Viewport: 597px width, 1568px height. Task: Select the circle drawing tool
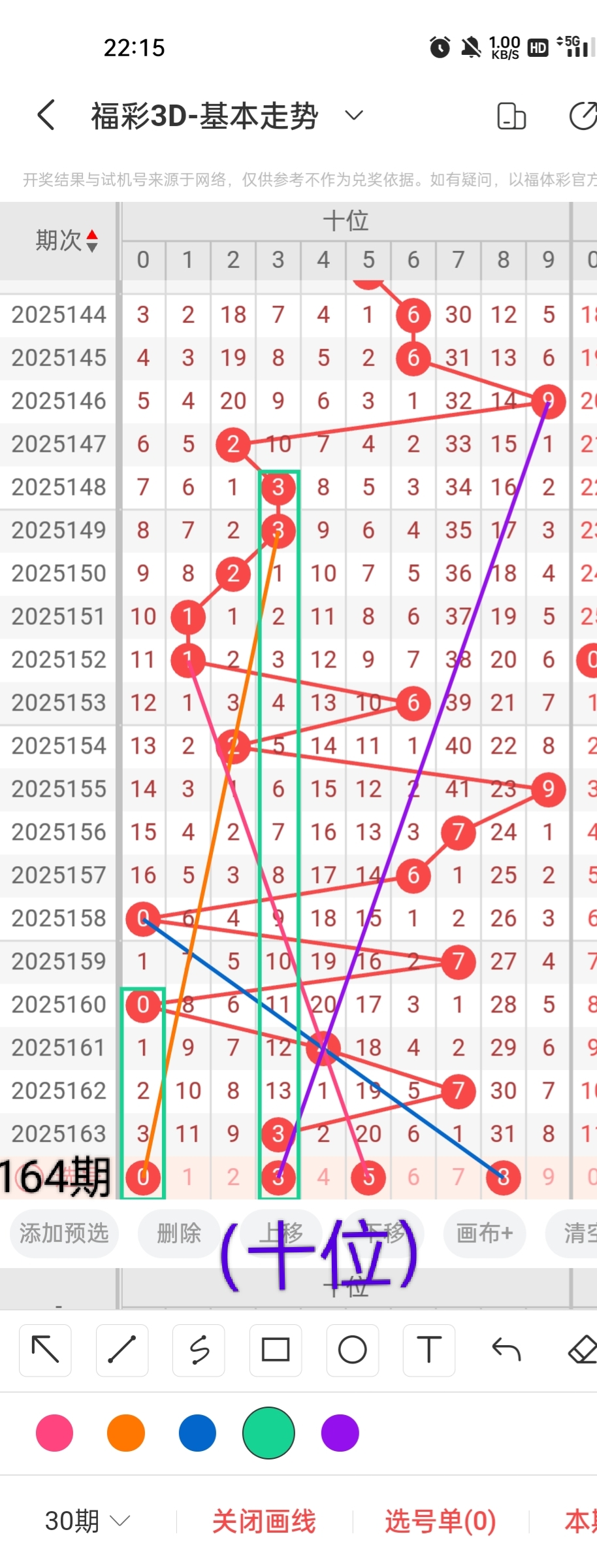pos(353,1350)
